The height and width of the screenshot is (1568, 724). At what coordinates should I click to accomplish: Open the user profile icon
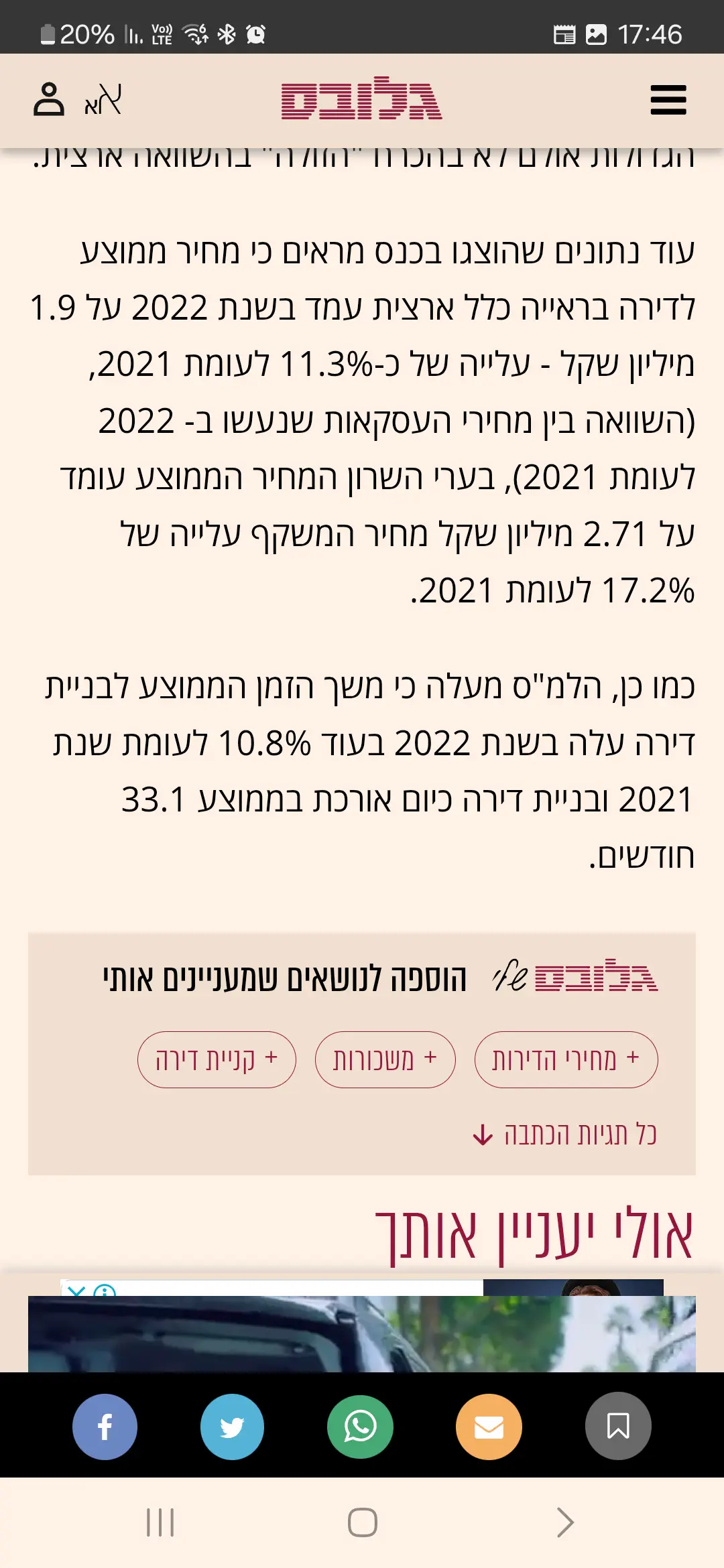pyautogui.click(x=48, y=100)
